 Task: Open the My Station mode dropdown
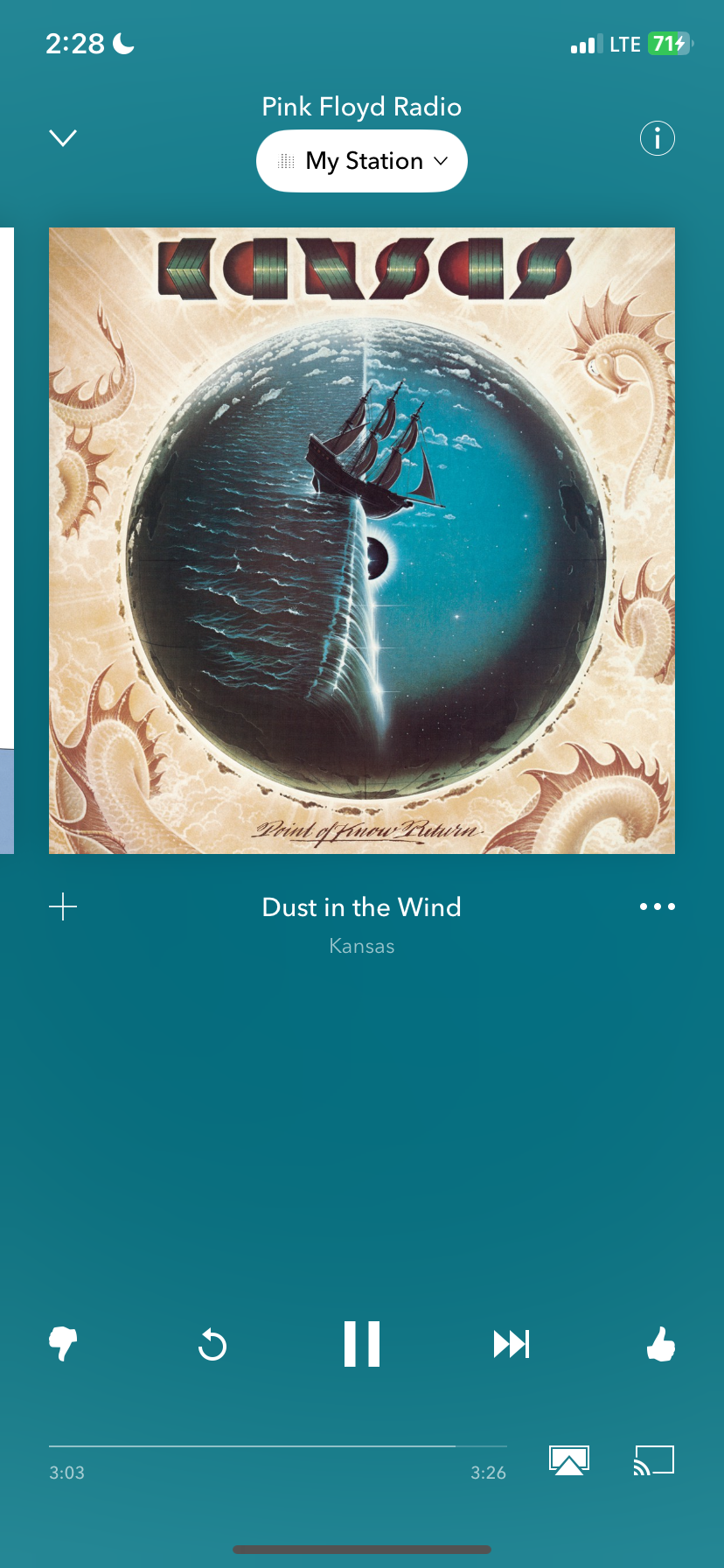tap(362, 161)
